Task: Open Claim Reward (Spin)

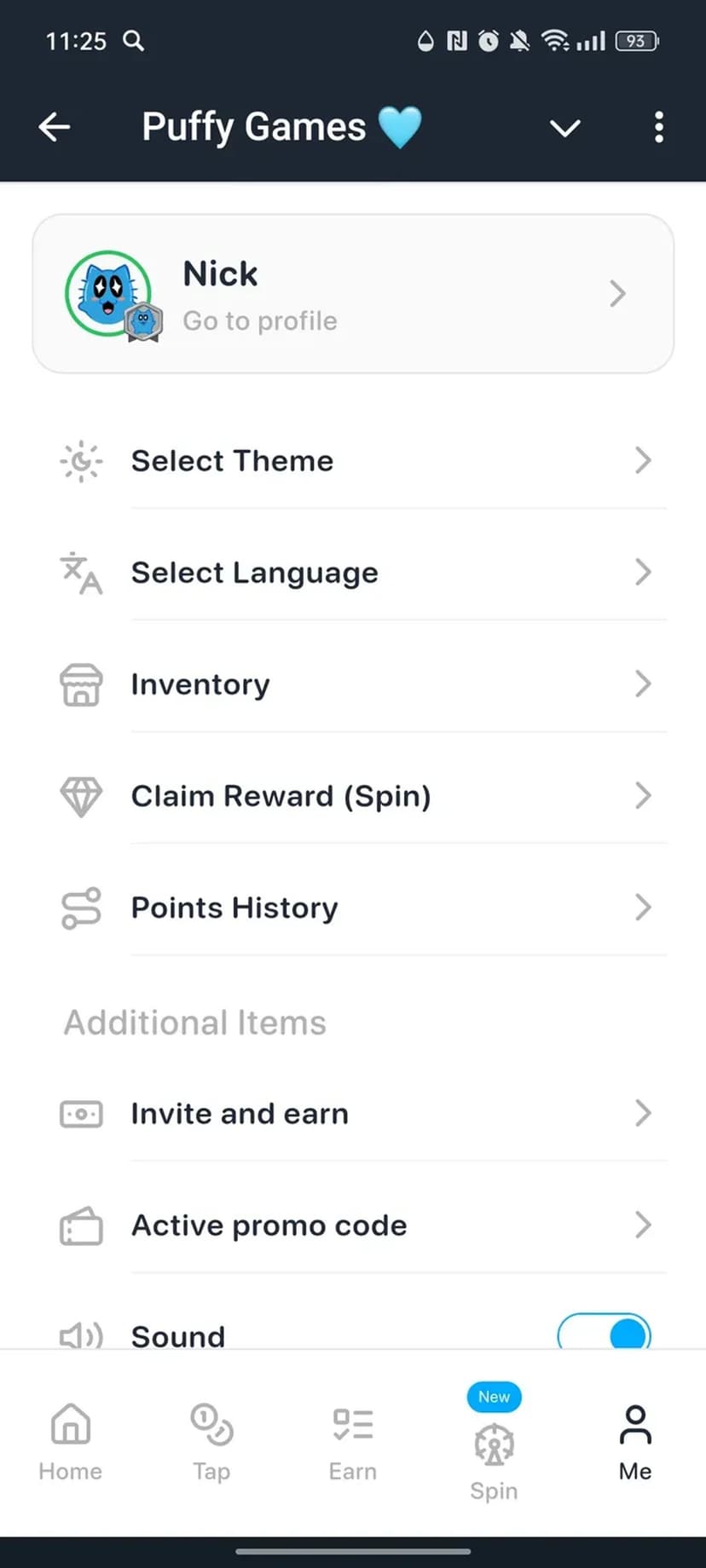Action: (353, 796)
